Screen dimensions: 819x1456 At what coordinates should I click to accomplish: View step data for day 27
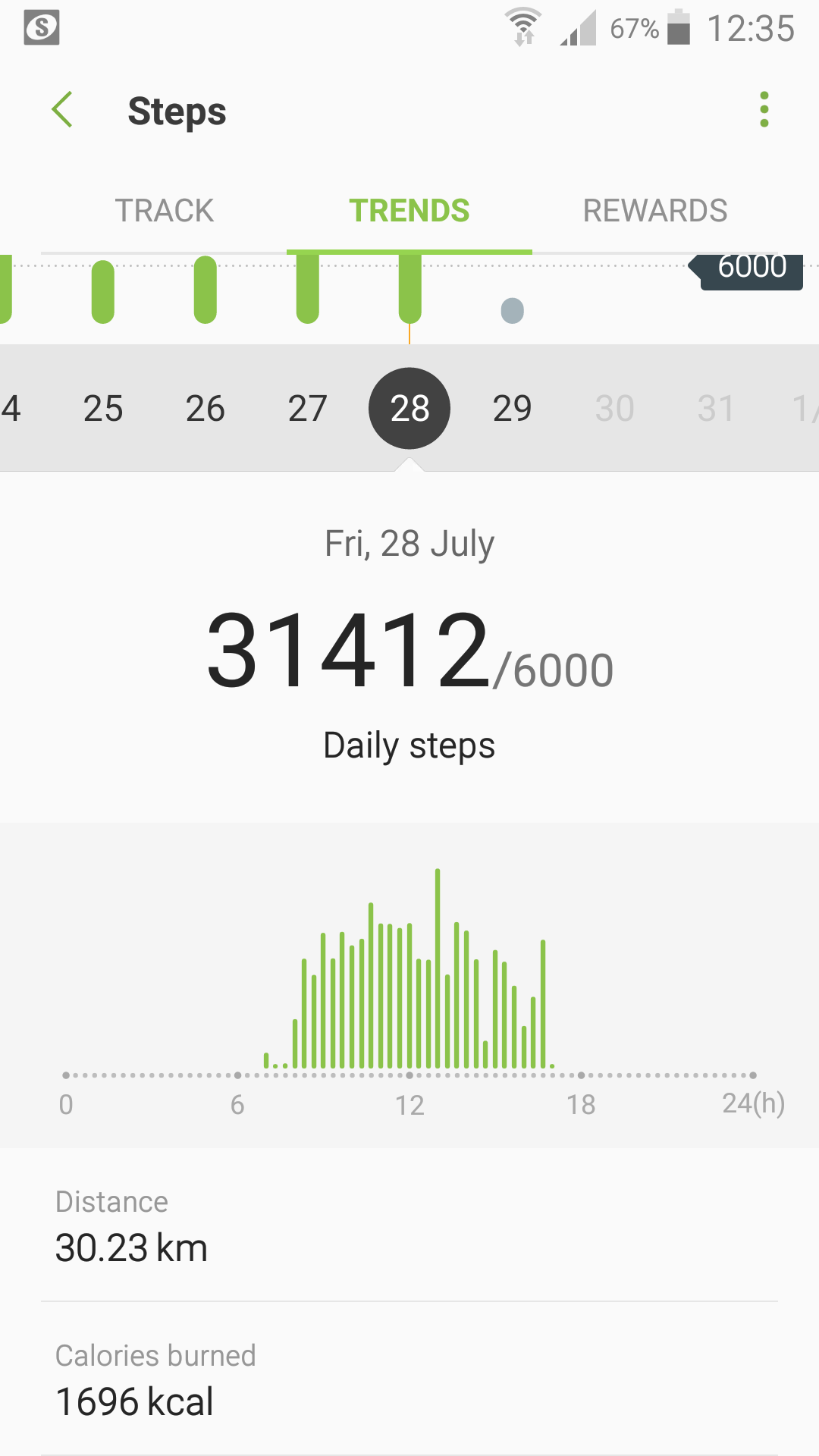[x=308, y=409]
